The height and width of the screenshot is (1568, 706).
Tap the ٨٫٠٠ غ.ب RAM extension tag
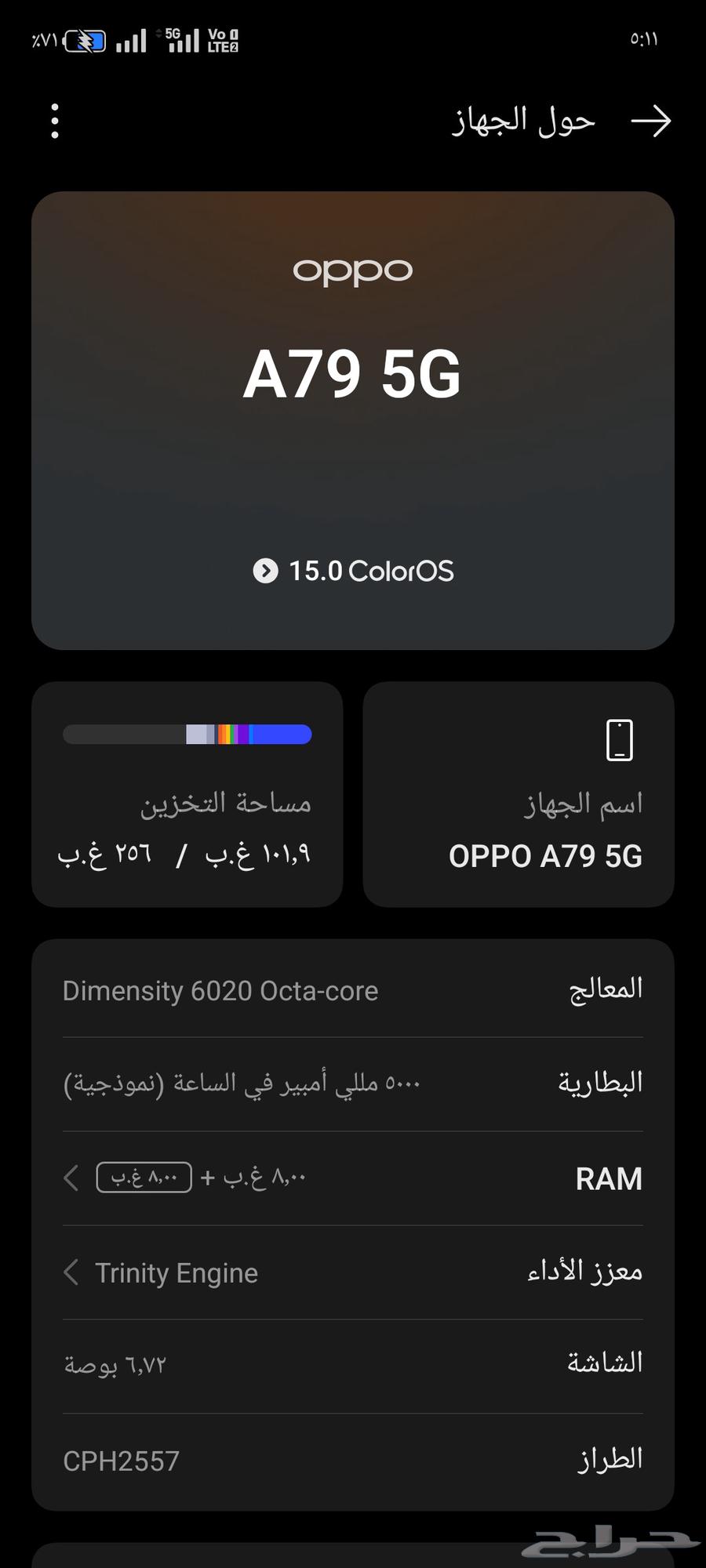(144, 1178)
